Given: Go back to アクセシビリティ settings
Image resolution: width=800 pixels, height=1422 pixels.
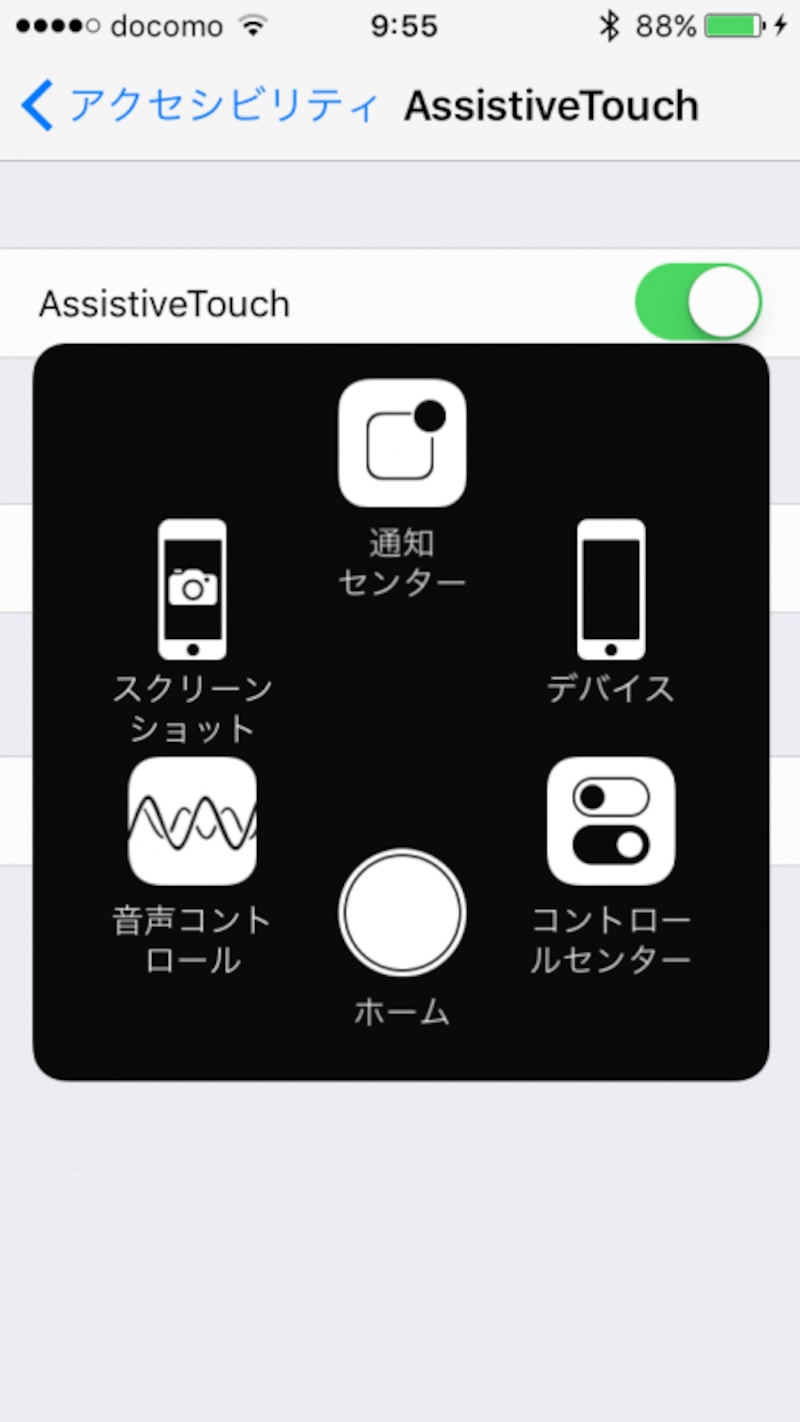Looking at the screenshot, I should coord(200,105).
